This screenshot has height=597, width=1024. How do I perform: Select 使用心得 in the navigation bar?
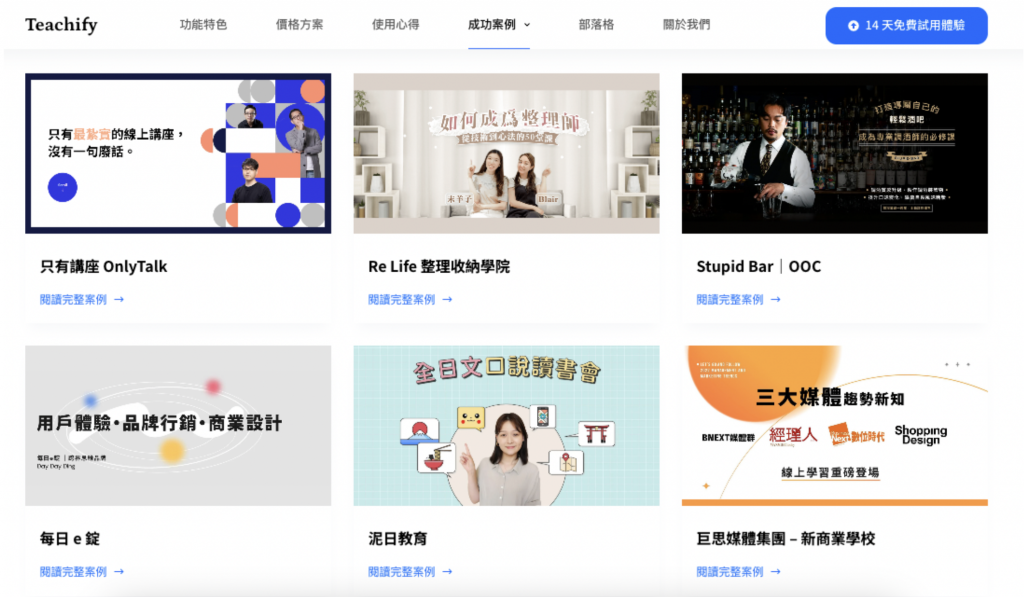point(395,25)
